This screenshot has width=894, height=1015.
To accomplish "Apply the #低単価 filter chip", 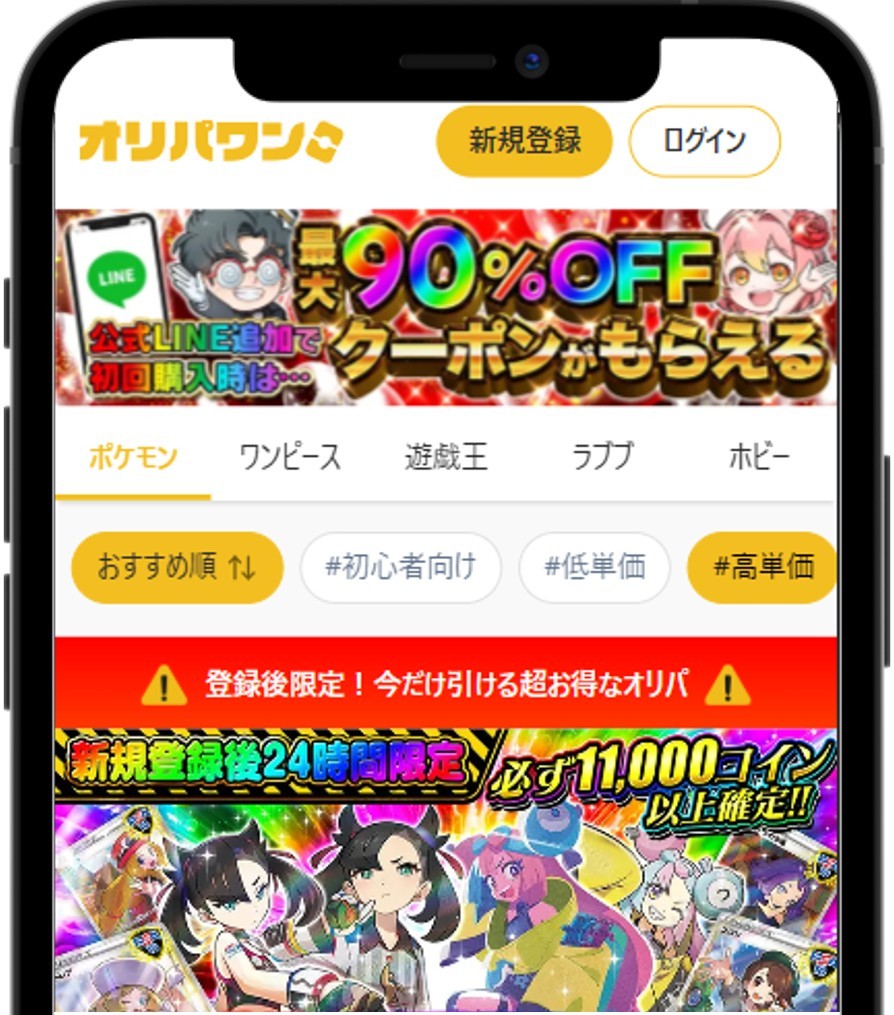I will point(594,567).
